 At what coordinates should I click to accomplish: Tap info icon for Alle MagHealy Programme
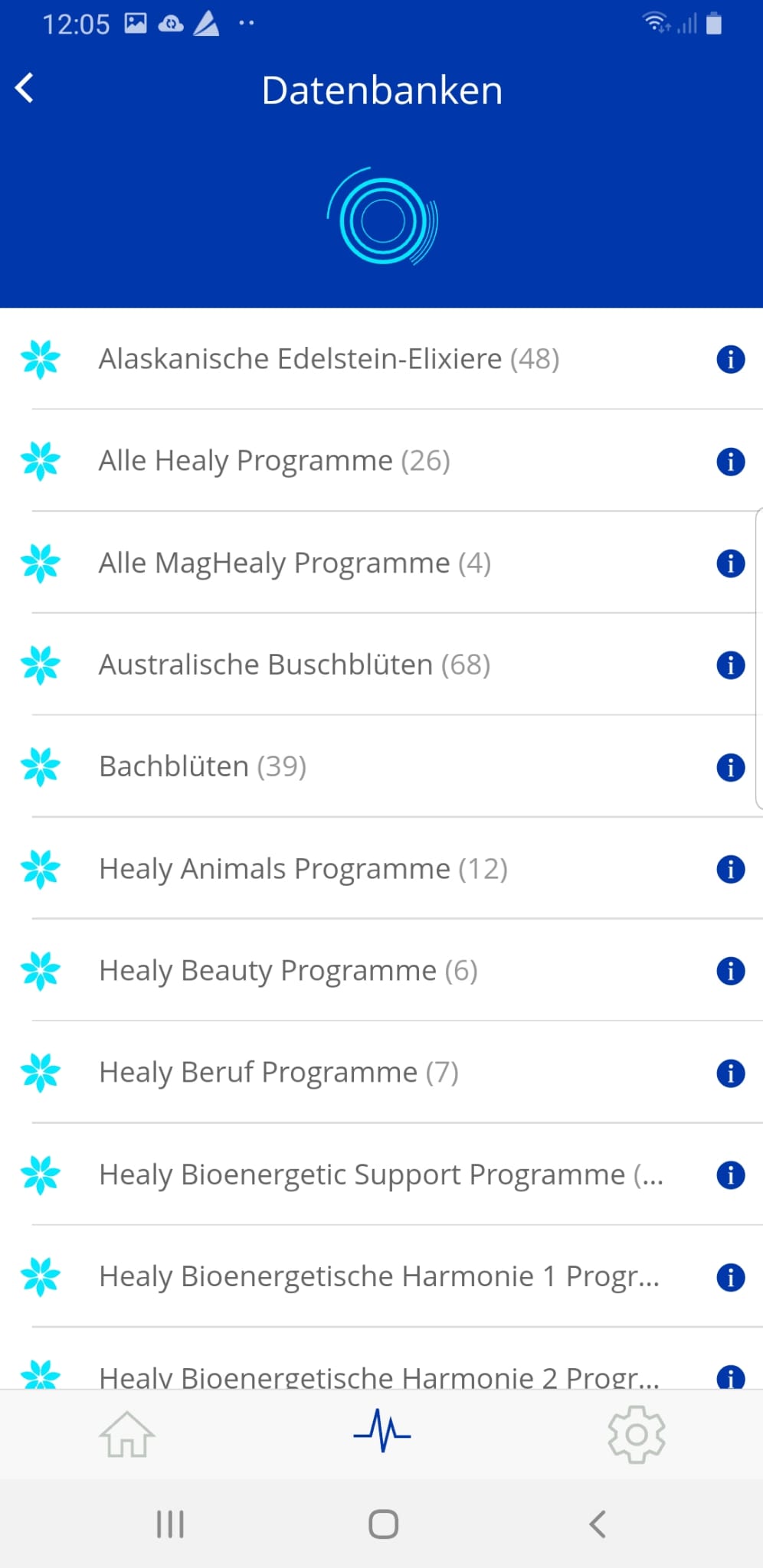[730, 563]
